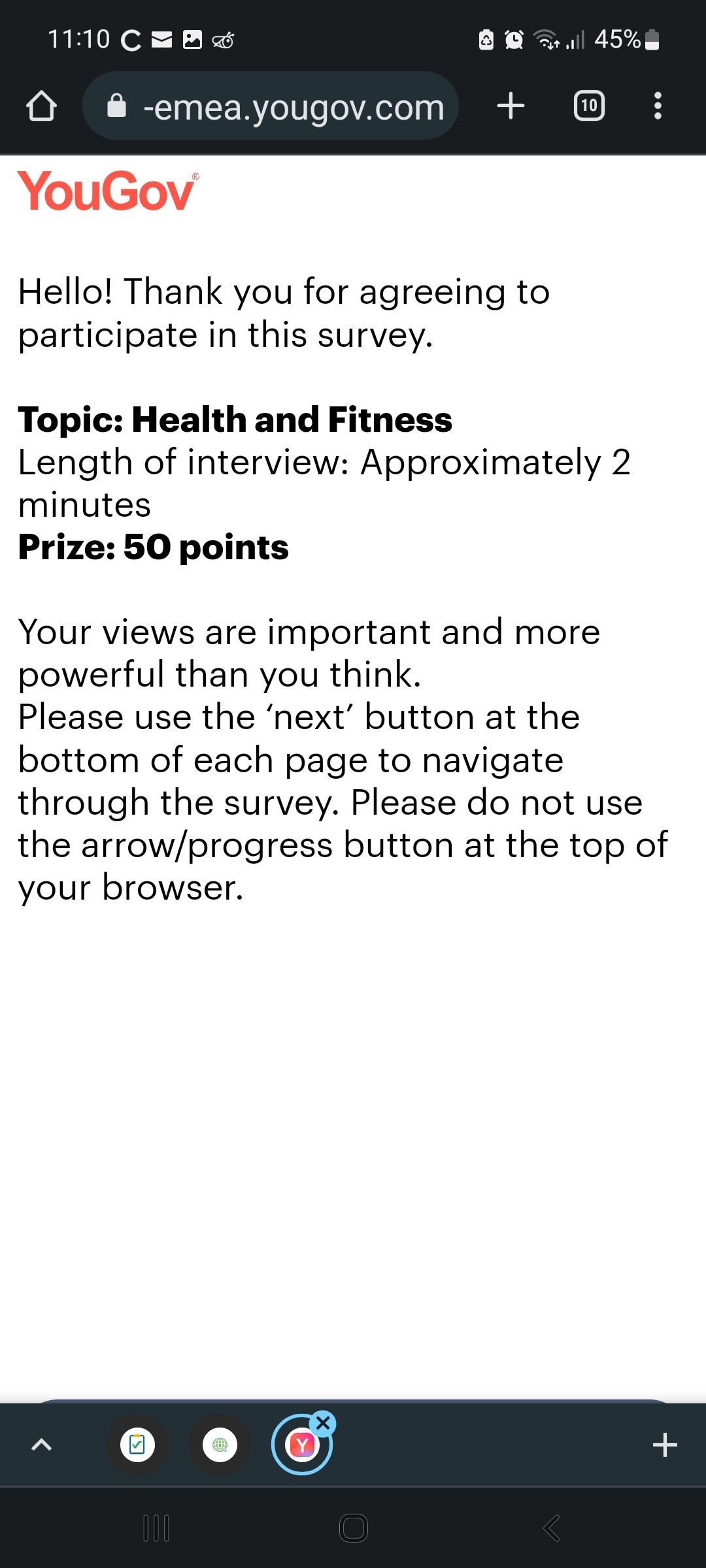Tap the emea.yougov.com address bar

point(271,106)
